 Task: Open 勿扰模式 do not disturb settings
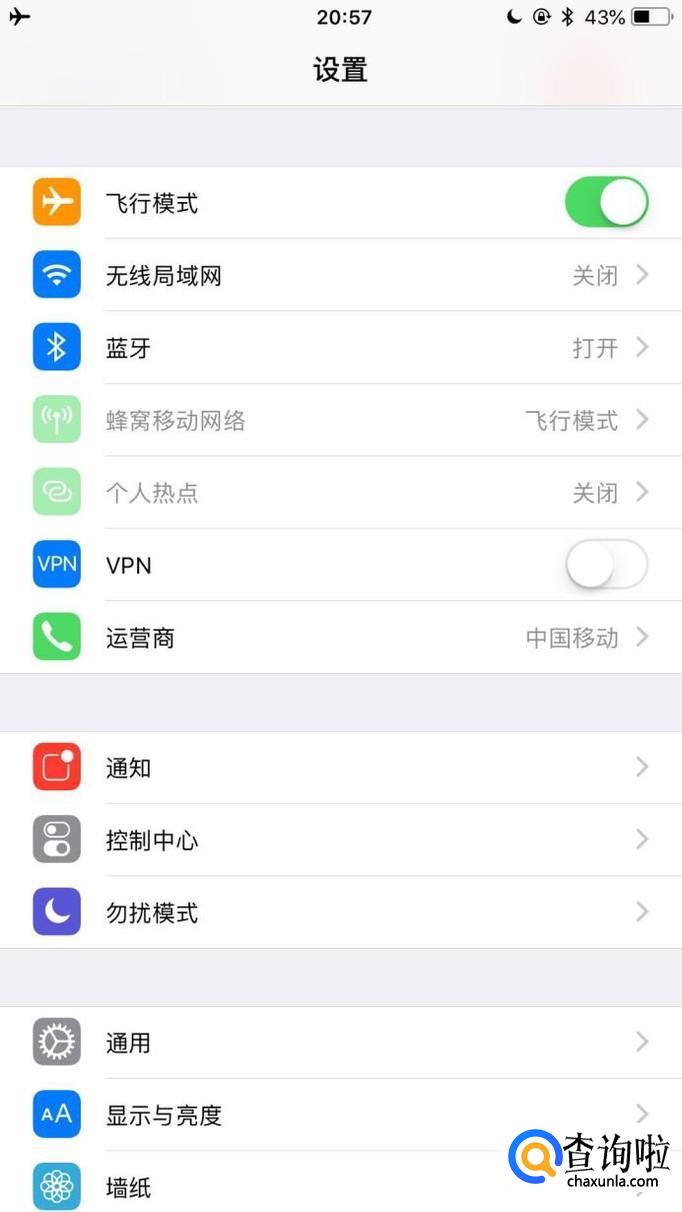pos(340,912)
